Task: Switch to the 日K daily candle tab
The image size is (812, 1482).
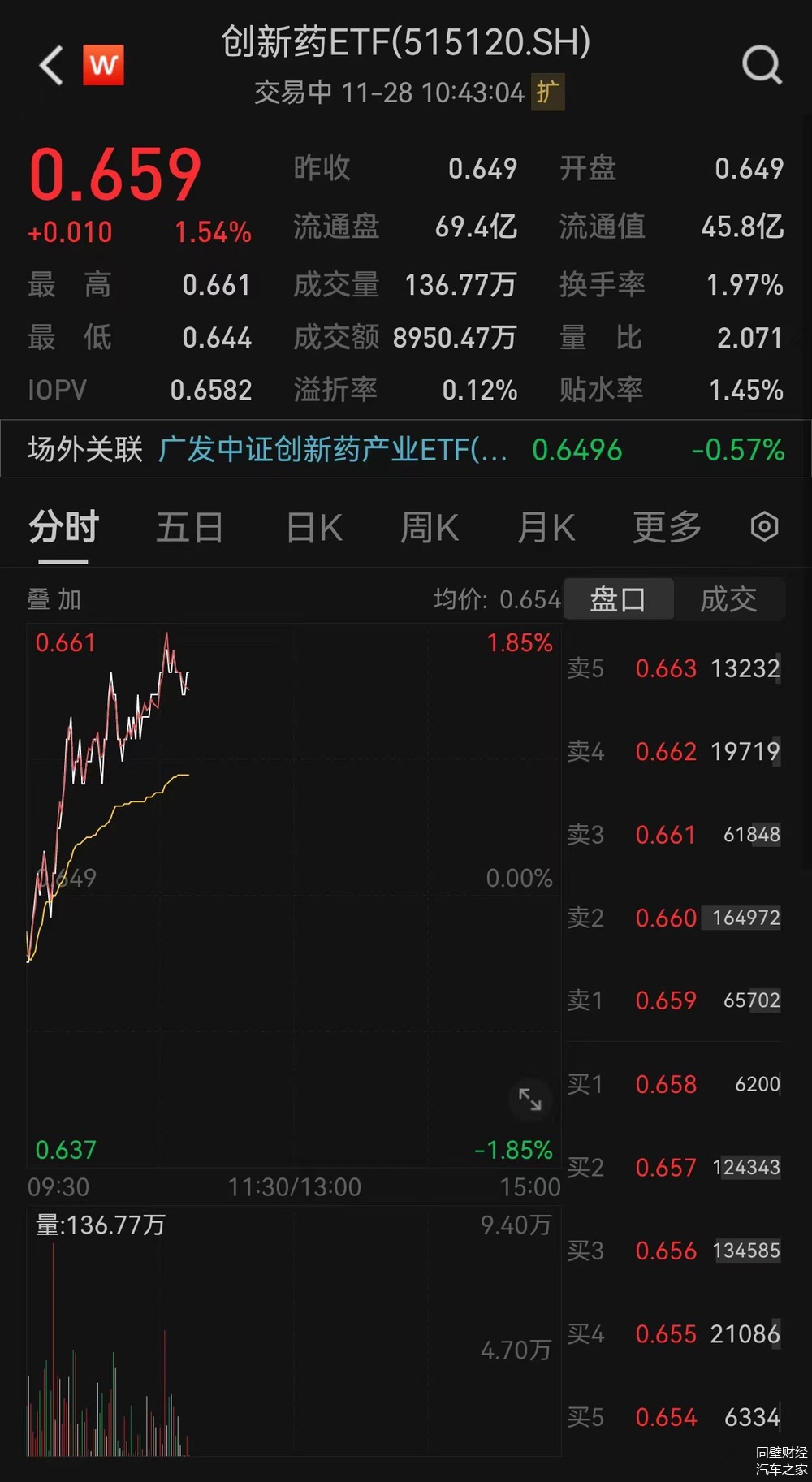Action: coord(313,526)
